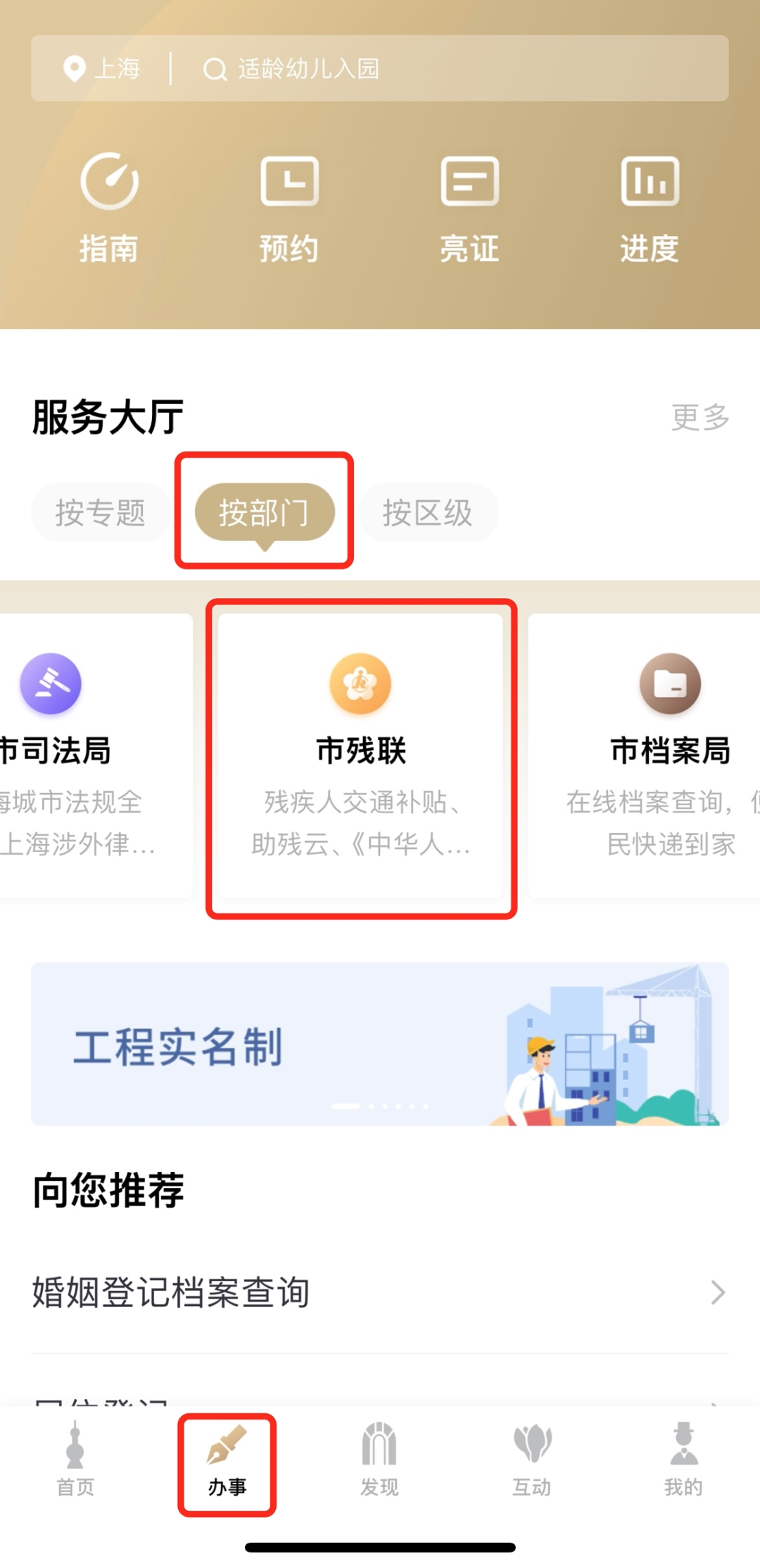Image resolution: width=760 pixels, height=1568 pixels.
Task: Open the 指南 guide shortcut
Action: [108, 209]
